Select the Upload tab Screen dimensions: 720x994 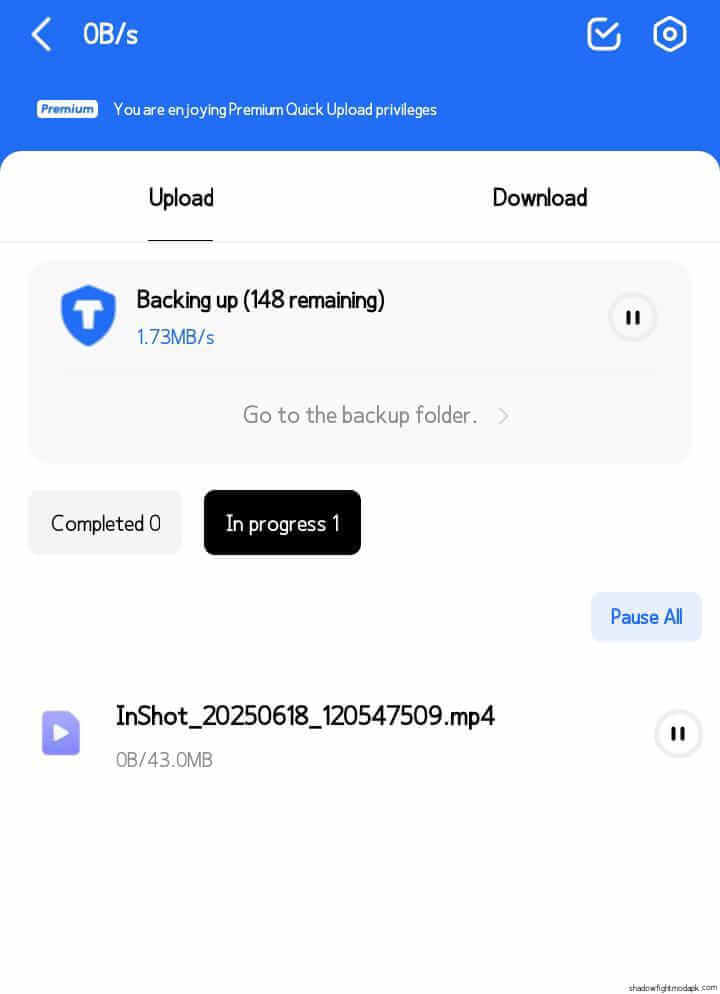[180, 198]
